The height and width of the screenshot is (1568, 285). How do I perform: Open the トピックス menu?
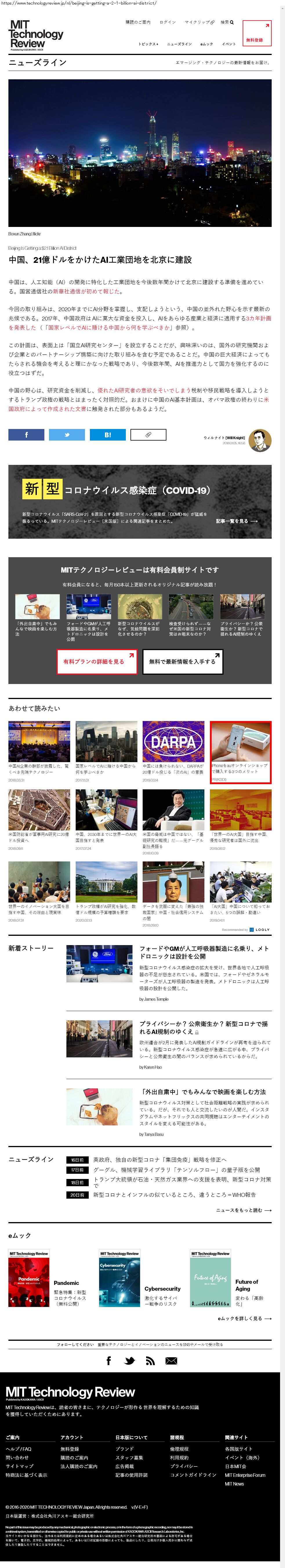click(x=148, y=44)
